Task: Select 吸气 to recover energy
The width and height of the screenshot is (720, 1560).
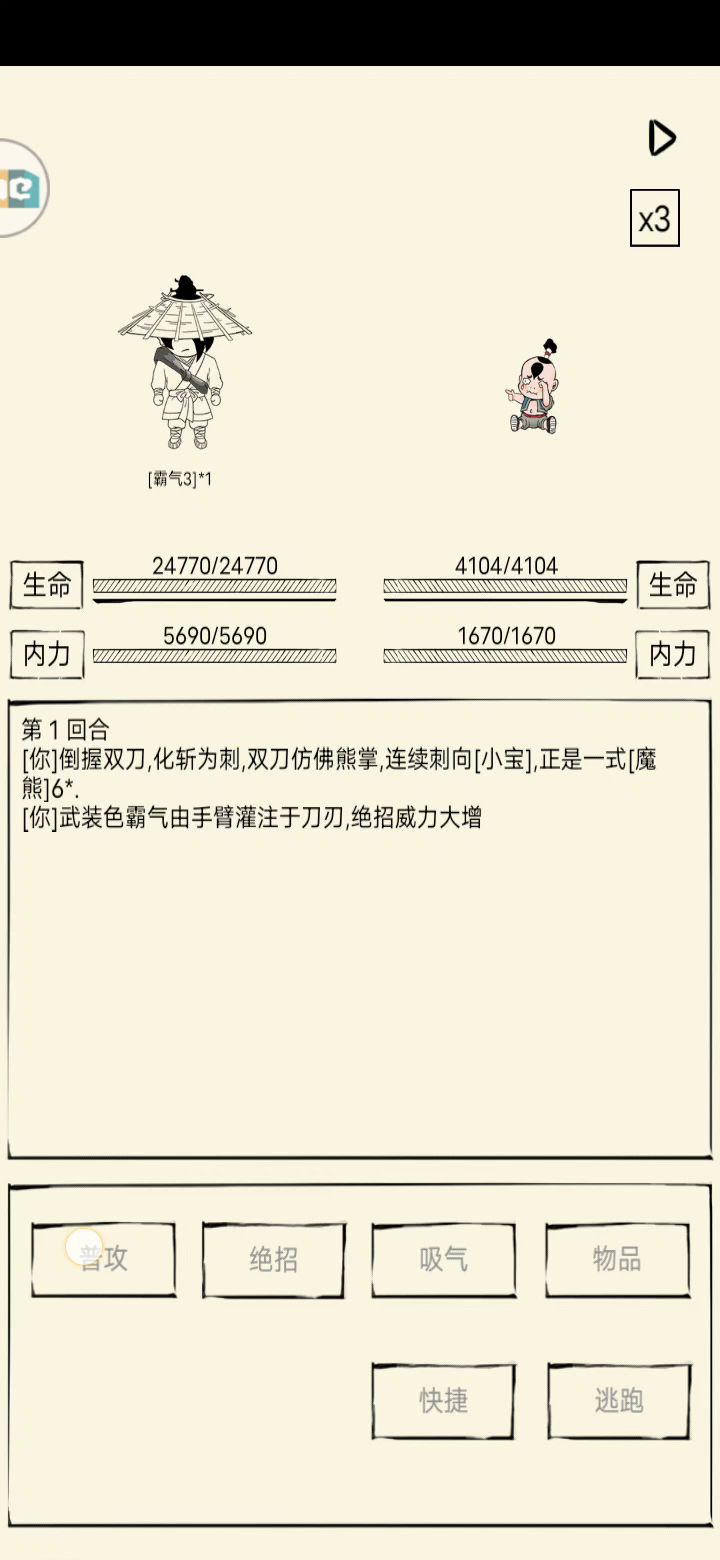Action: click(x=444, y=1259)
